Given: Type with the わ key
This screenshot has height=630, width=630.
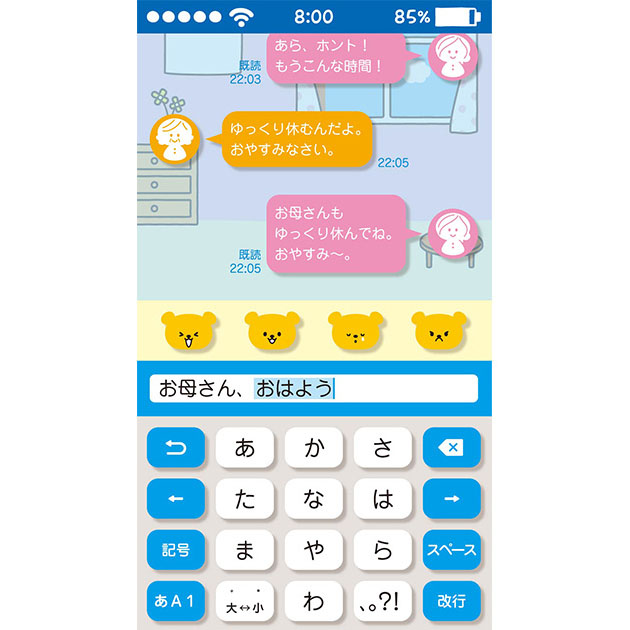Looking at the screenshot, I should tap(314, 601).
